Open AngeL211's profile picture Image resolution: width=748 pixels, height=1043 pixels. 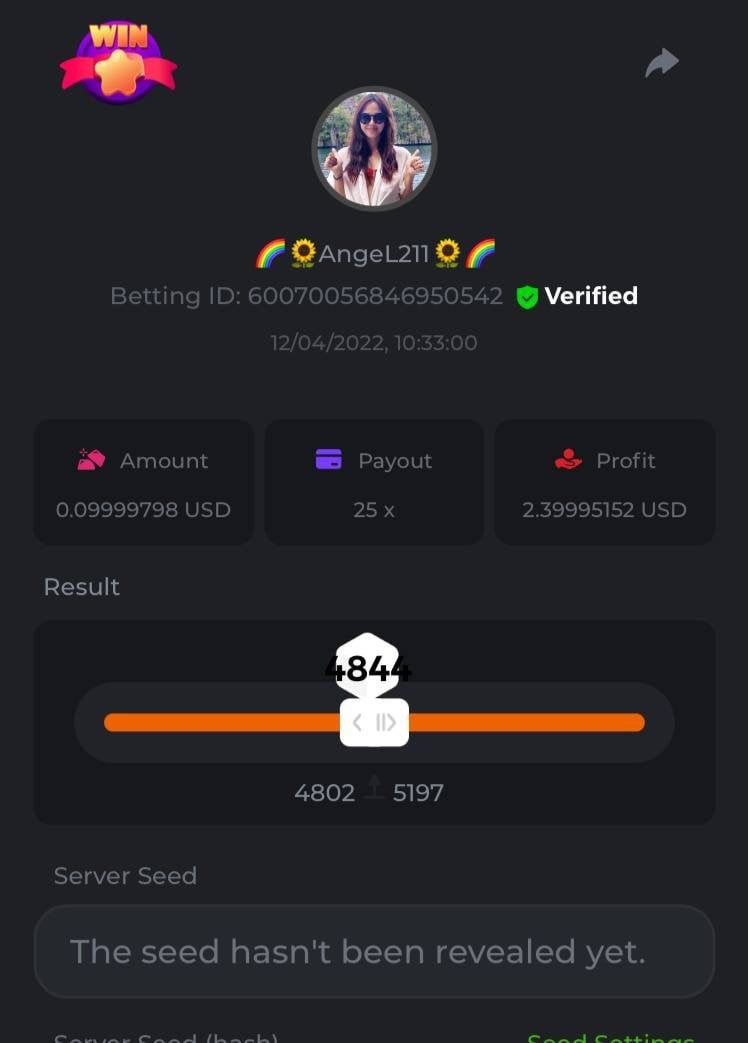(374, 148)
